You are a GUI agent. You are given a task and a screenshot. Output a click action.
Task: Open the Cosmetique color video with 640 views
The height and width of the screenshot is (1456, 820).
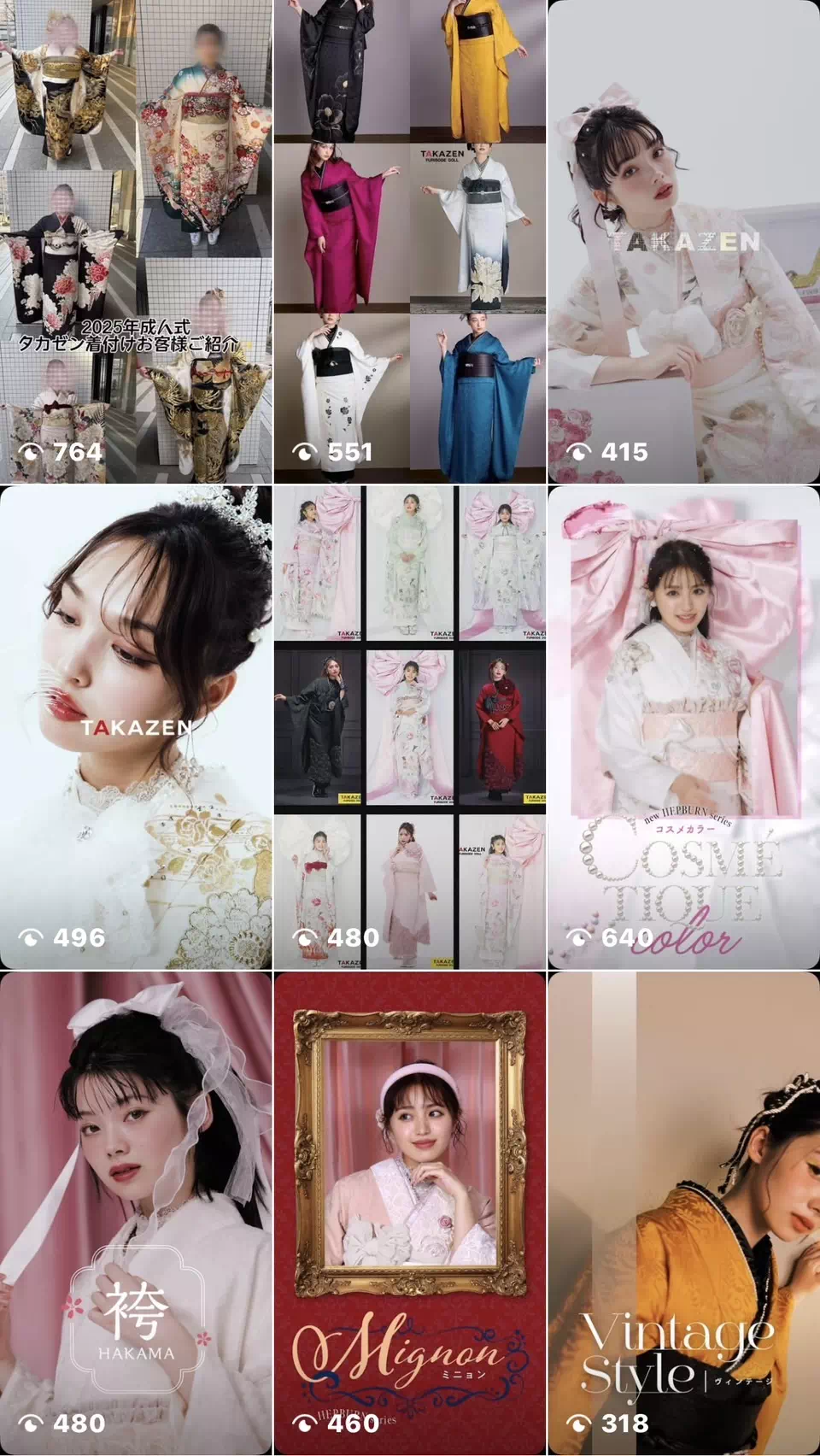point(683,727)
